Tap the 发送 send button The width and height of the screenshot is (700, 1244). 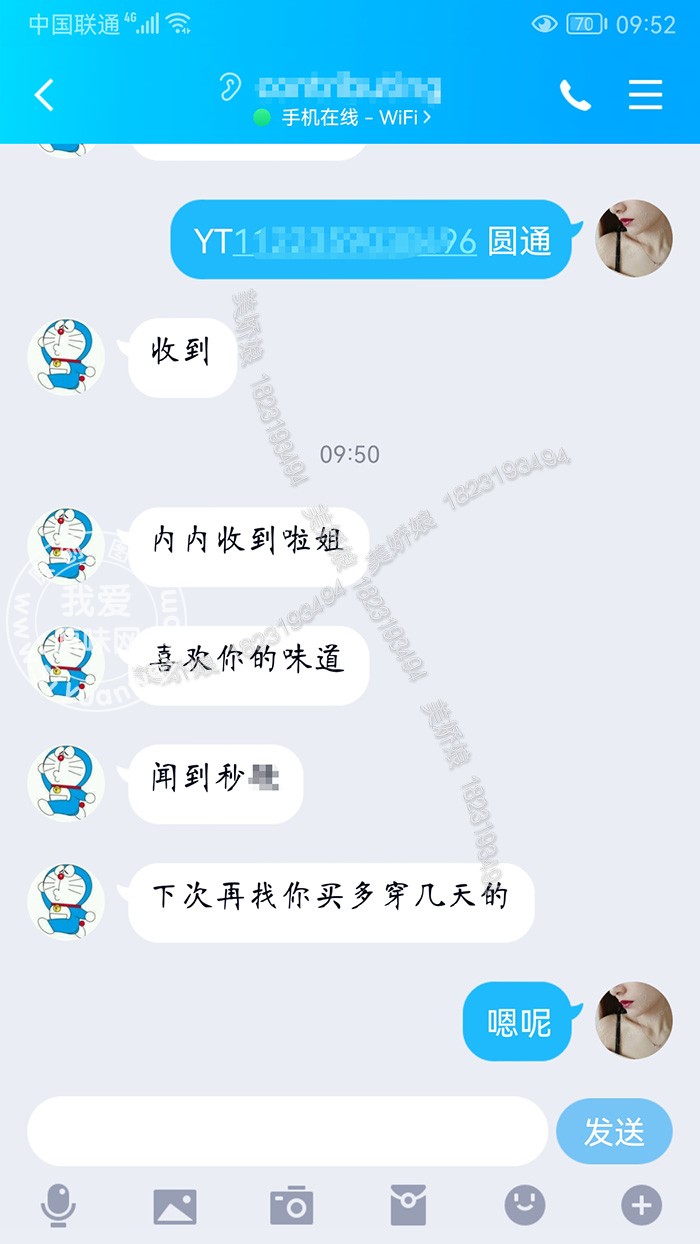(x=614, y=1131)
